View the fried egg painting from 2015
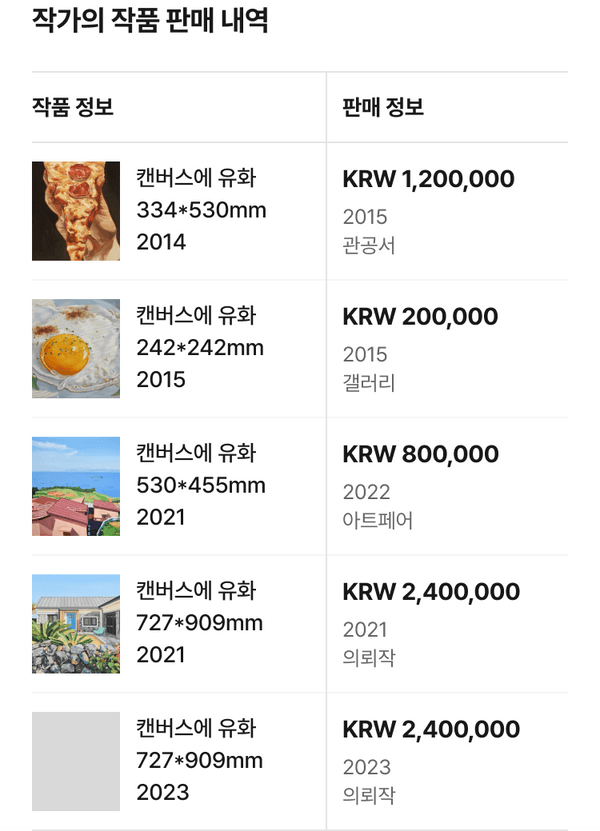Image resolution: width=600 pixels, height=831 pixels. (76, 348)
